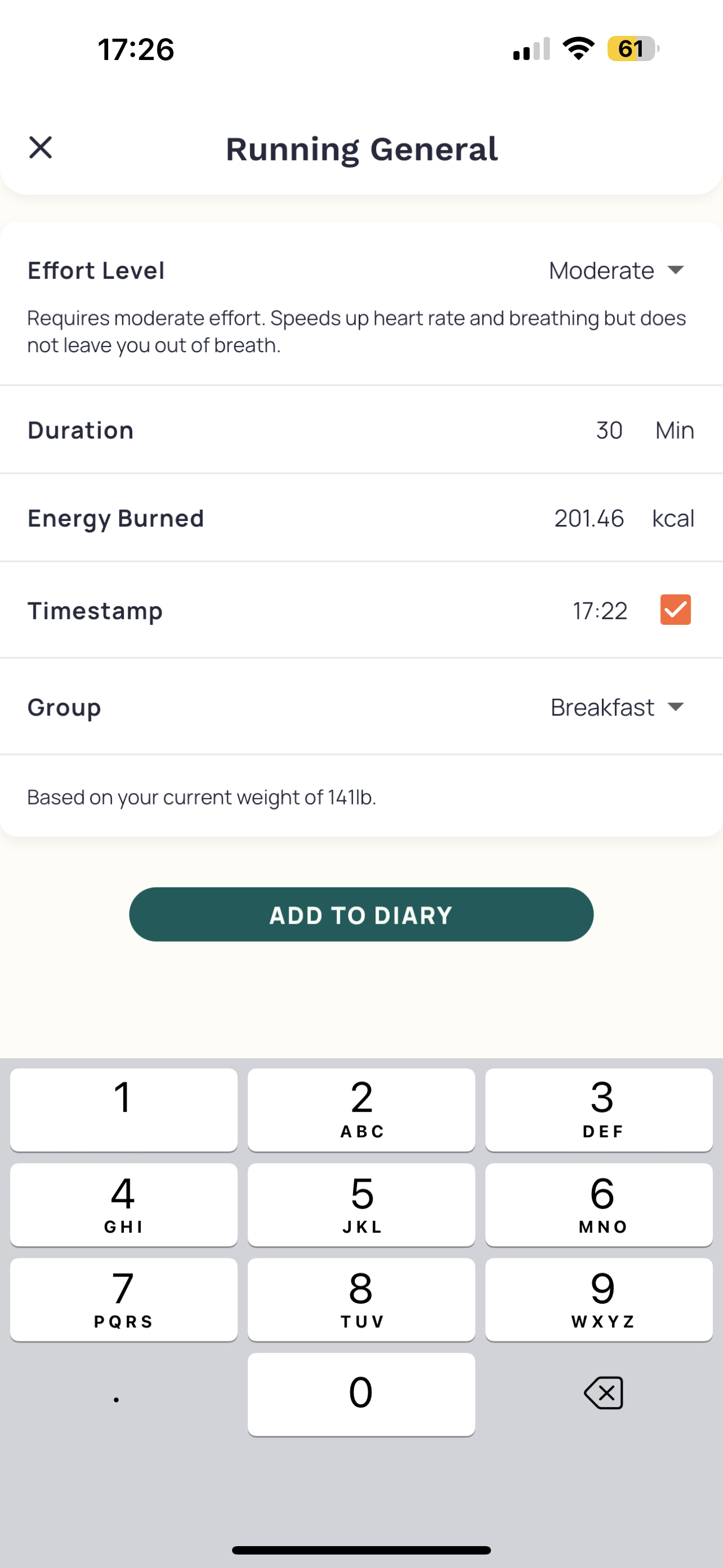Viewport: 723px width, 1568px height.
Task: Close the Running General screen
Action: [x=40, y=148]
